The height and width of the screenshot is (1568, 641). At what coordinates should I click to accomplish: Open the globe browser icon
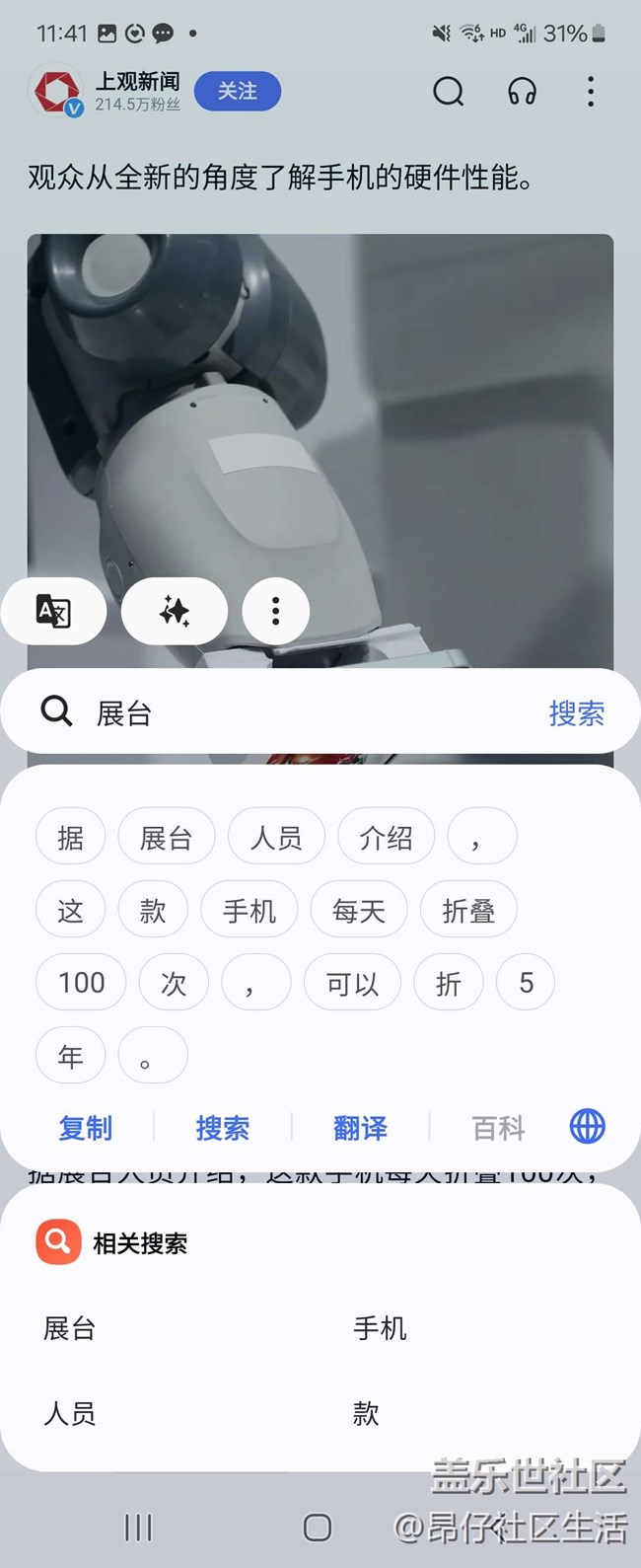click(588, 1126)
